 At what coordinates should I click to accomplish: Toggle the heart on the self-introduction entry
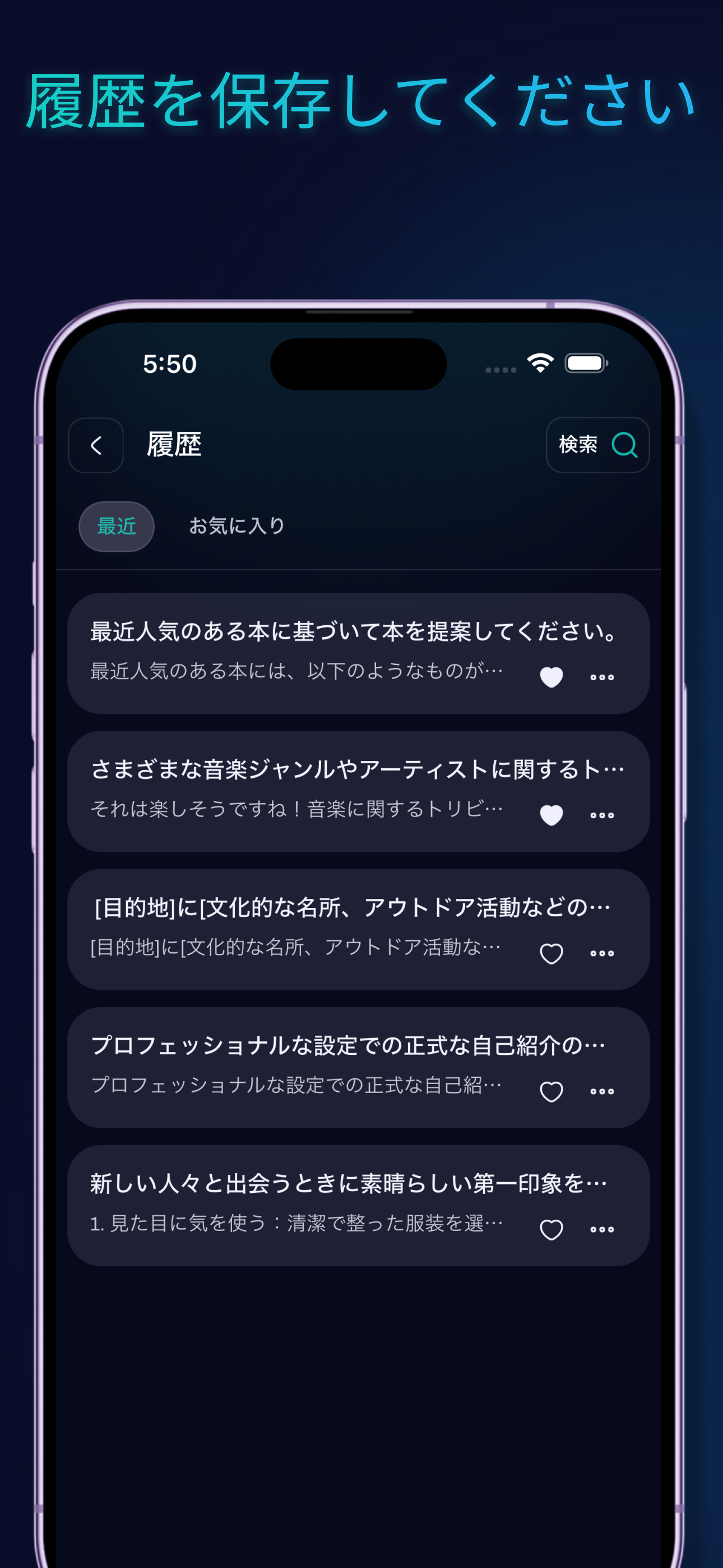point(551,1090)
